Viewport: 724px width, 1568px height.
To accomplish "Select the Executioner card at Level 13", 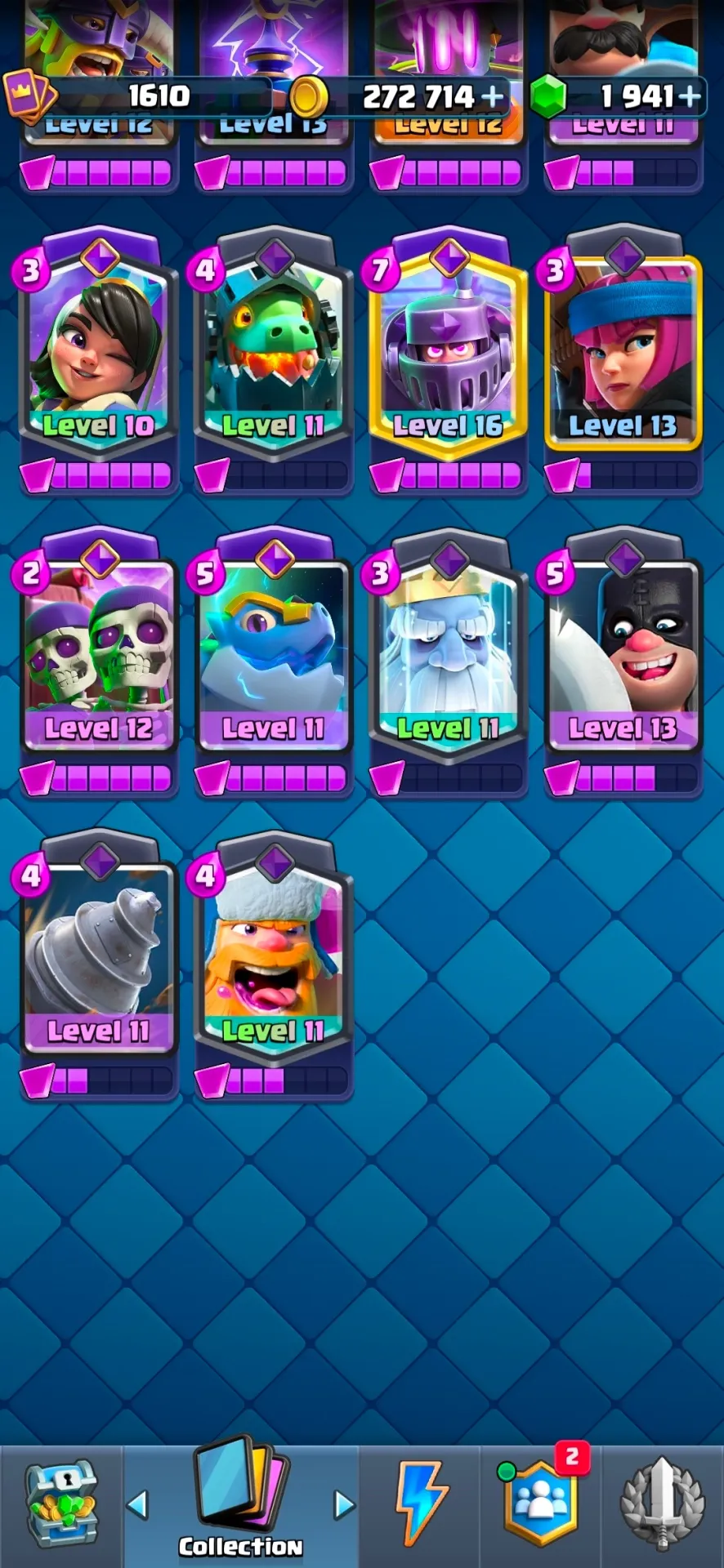I will [x=623, y=661].
